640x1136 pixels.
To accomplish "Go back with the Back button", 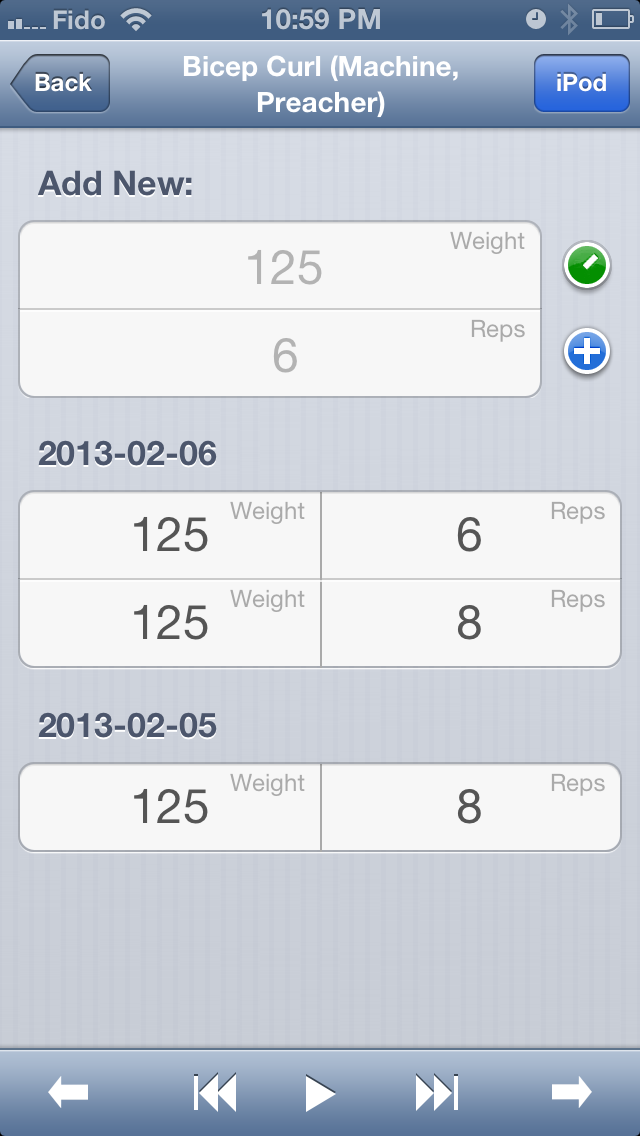I will pyautogui.click(x=61, y=83).
